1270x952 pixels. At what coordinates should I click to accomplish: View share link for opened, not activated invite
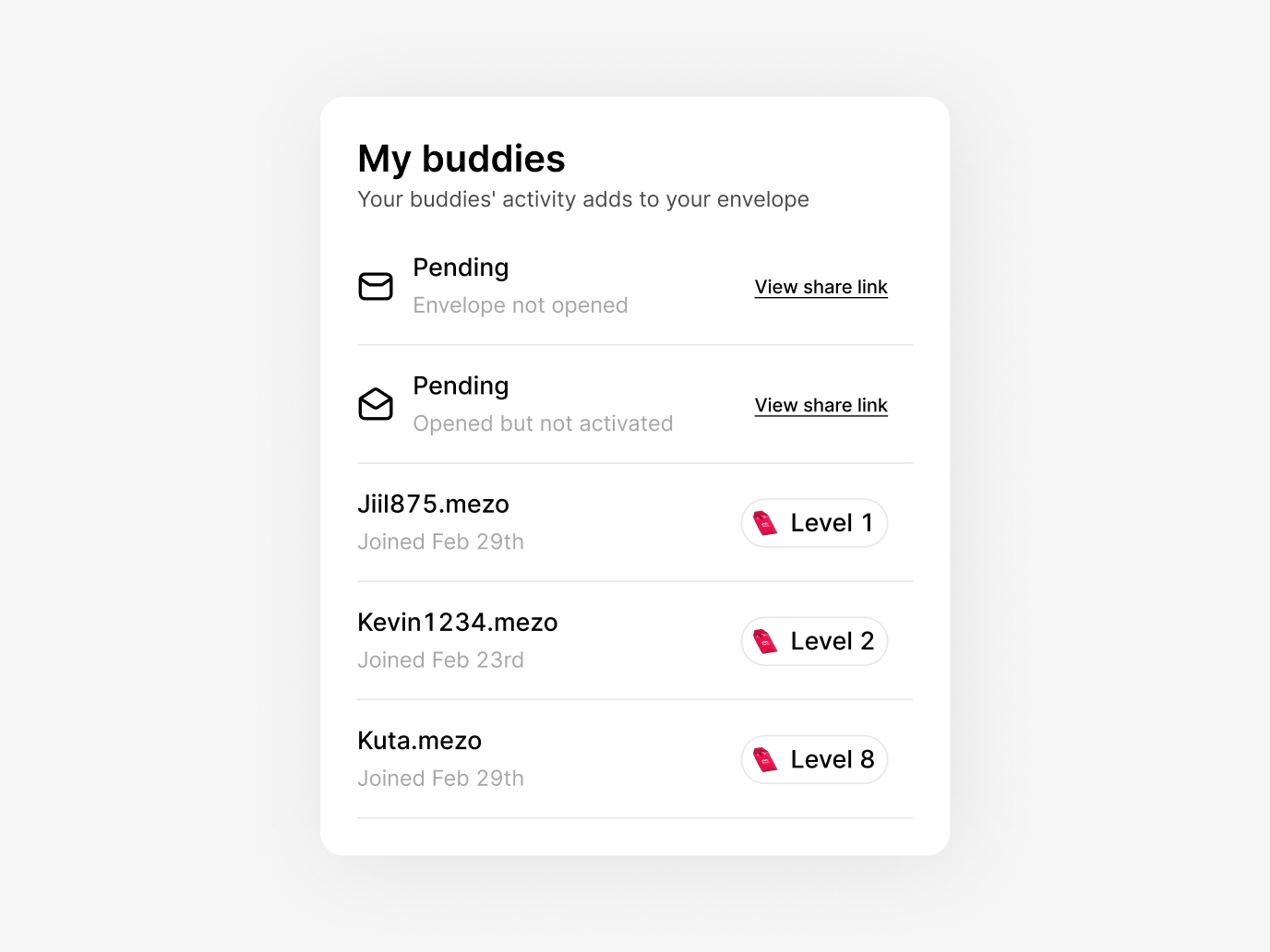pyautogui.click(x=821, y=405)
